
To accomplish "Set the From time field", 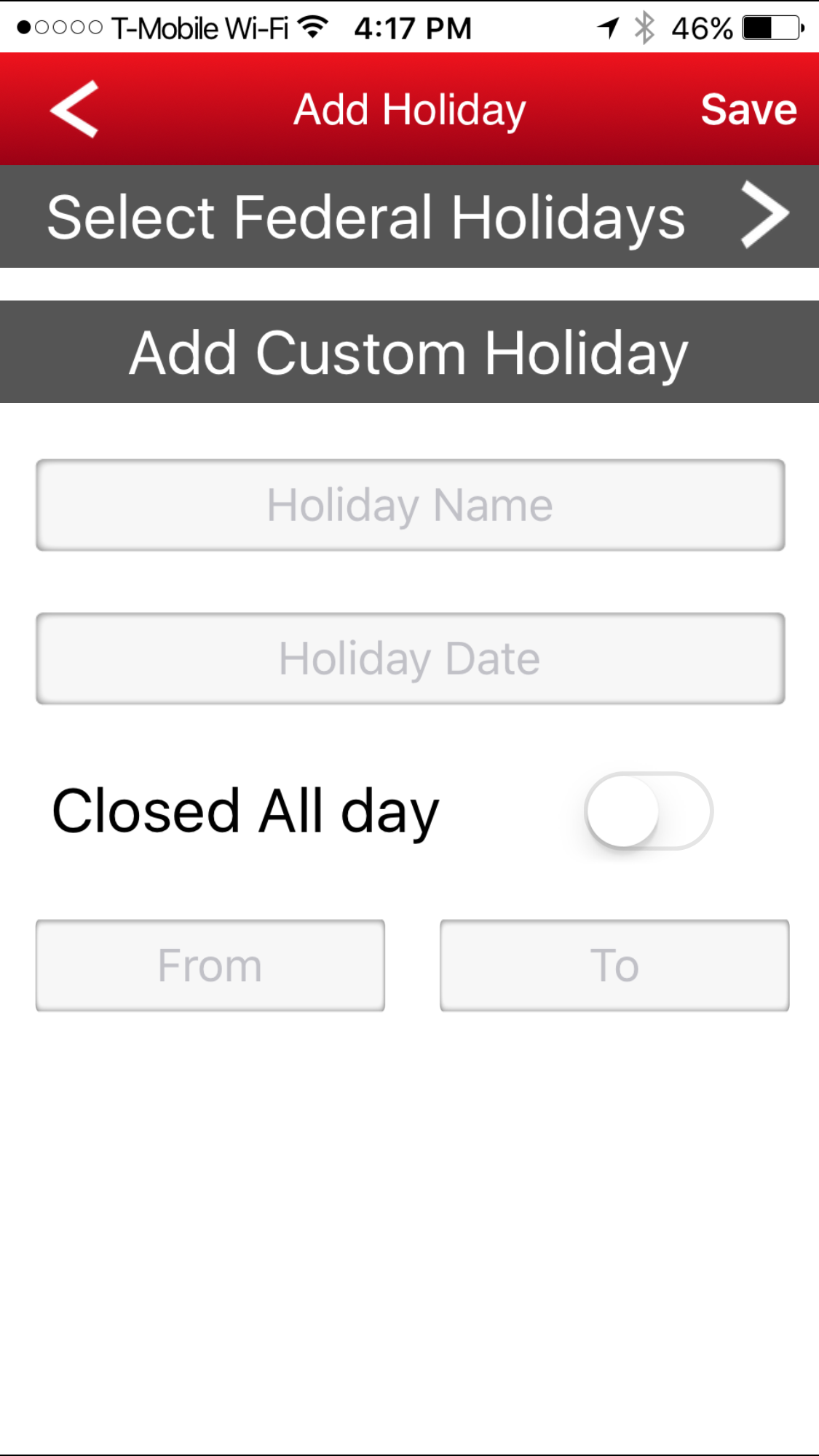I will click(x=210, y=966).
